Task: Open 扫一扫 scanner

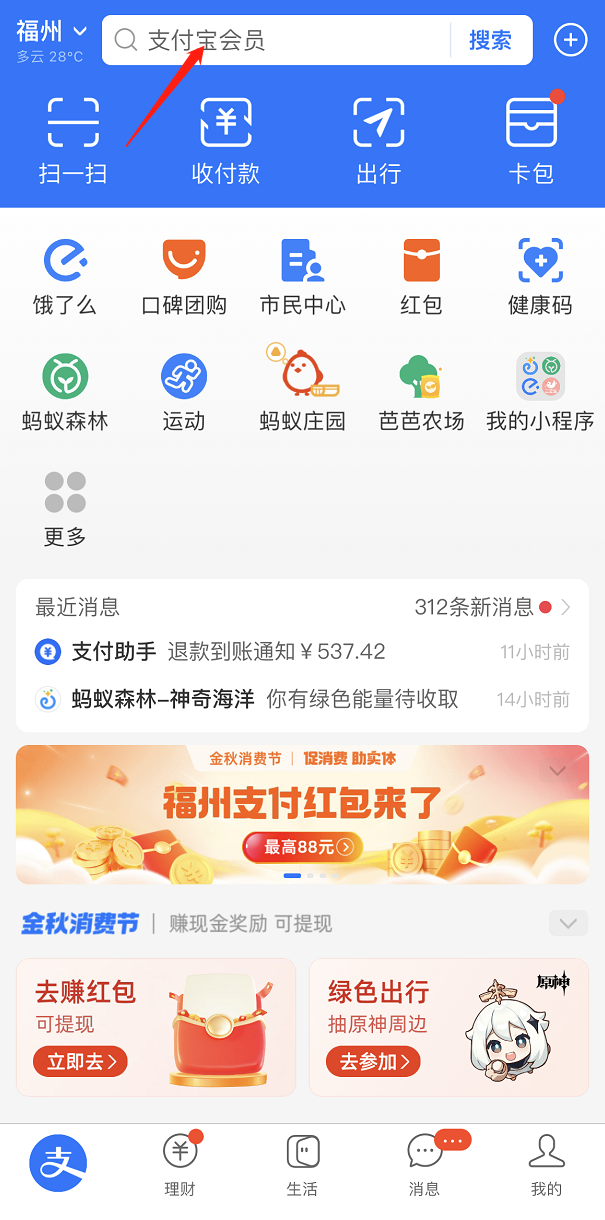Action: point(73,140)
